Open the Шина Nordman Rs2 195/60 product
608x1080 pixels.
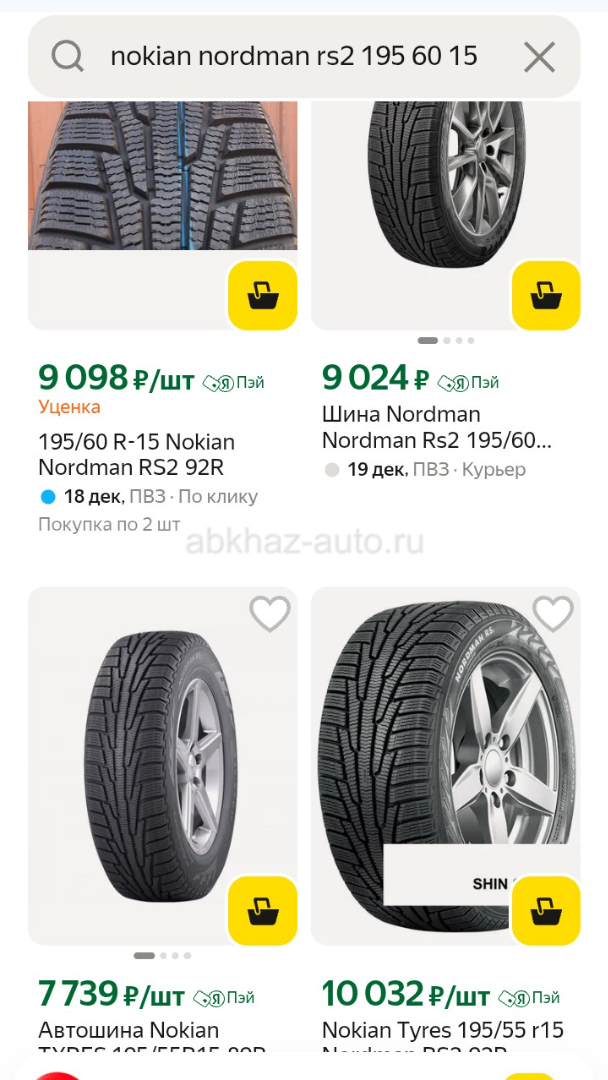click(x=437, y=427)
